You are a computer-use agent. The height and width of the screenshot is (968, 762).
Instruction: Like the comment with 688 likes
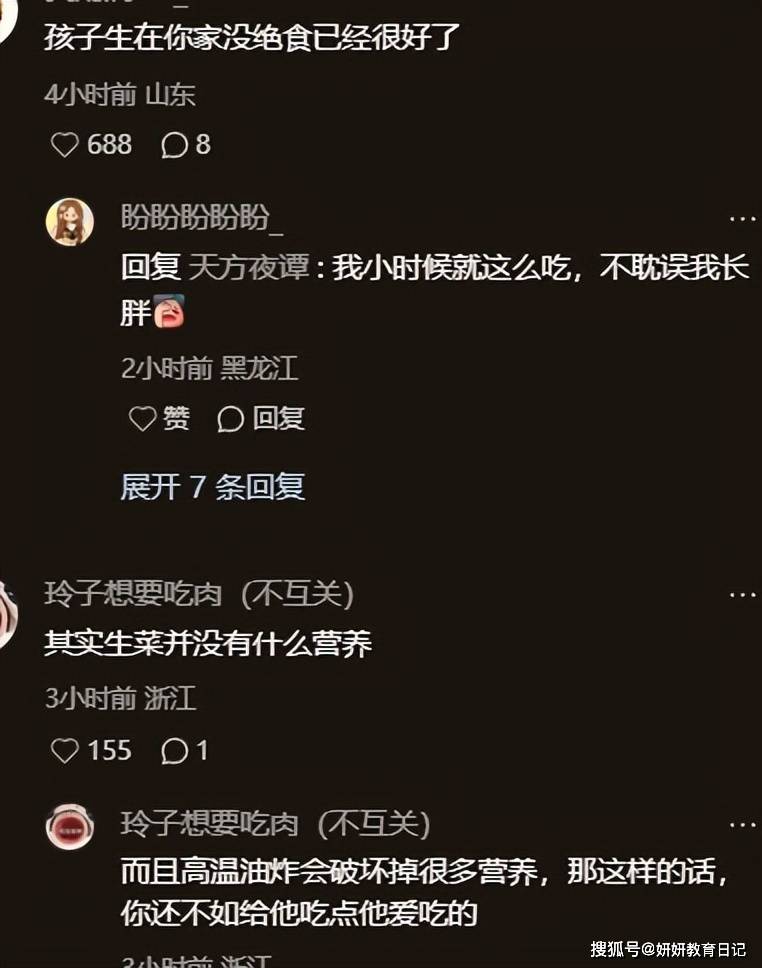pyautogui.click(x=66, y=145)
